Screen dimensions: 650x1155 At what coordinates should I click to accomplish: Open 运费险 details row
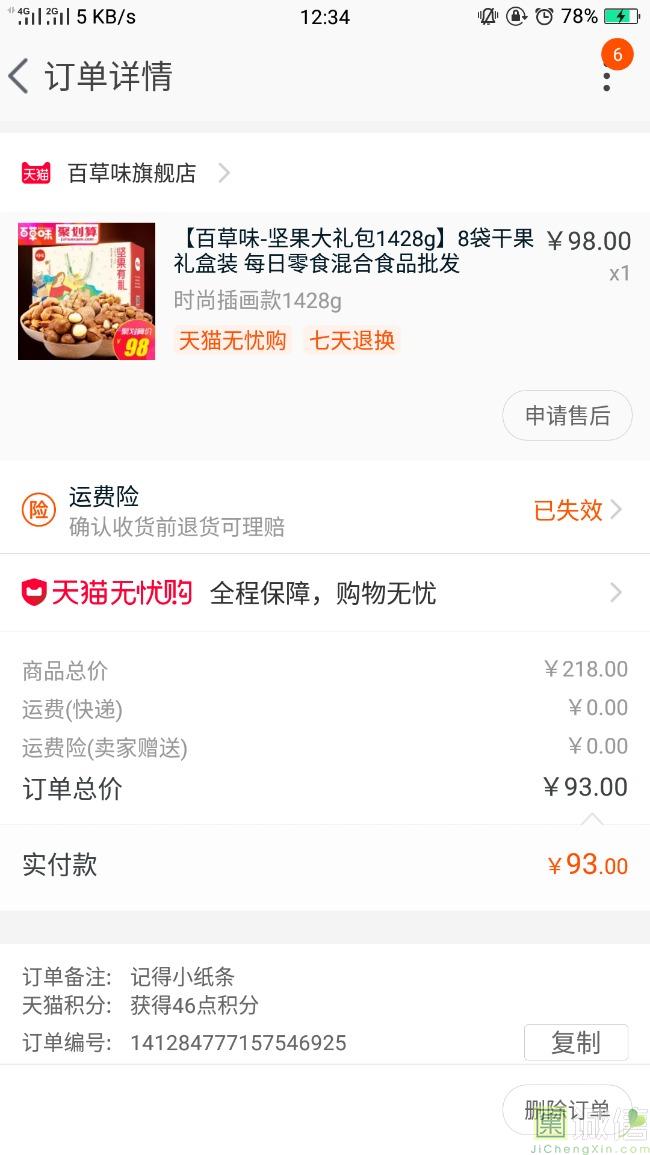tap(324, 510)
